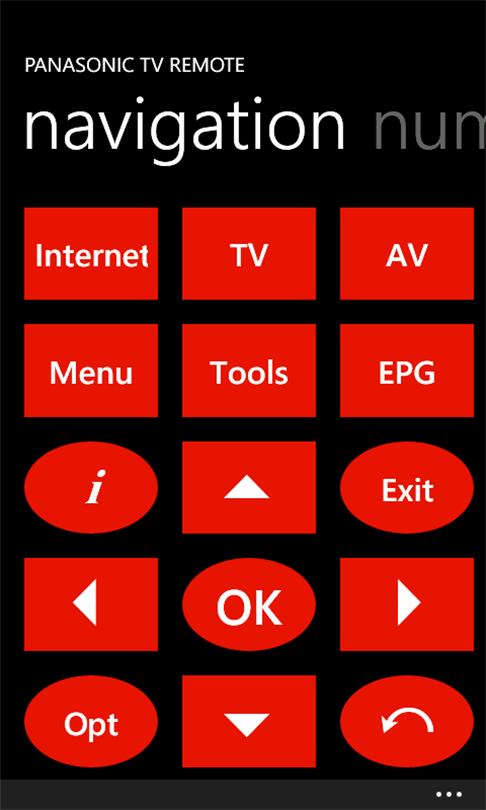Open Tools on the remote
This screenshot has width=486, height=810.
tap(249, 370)
